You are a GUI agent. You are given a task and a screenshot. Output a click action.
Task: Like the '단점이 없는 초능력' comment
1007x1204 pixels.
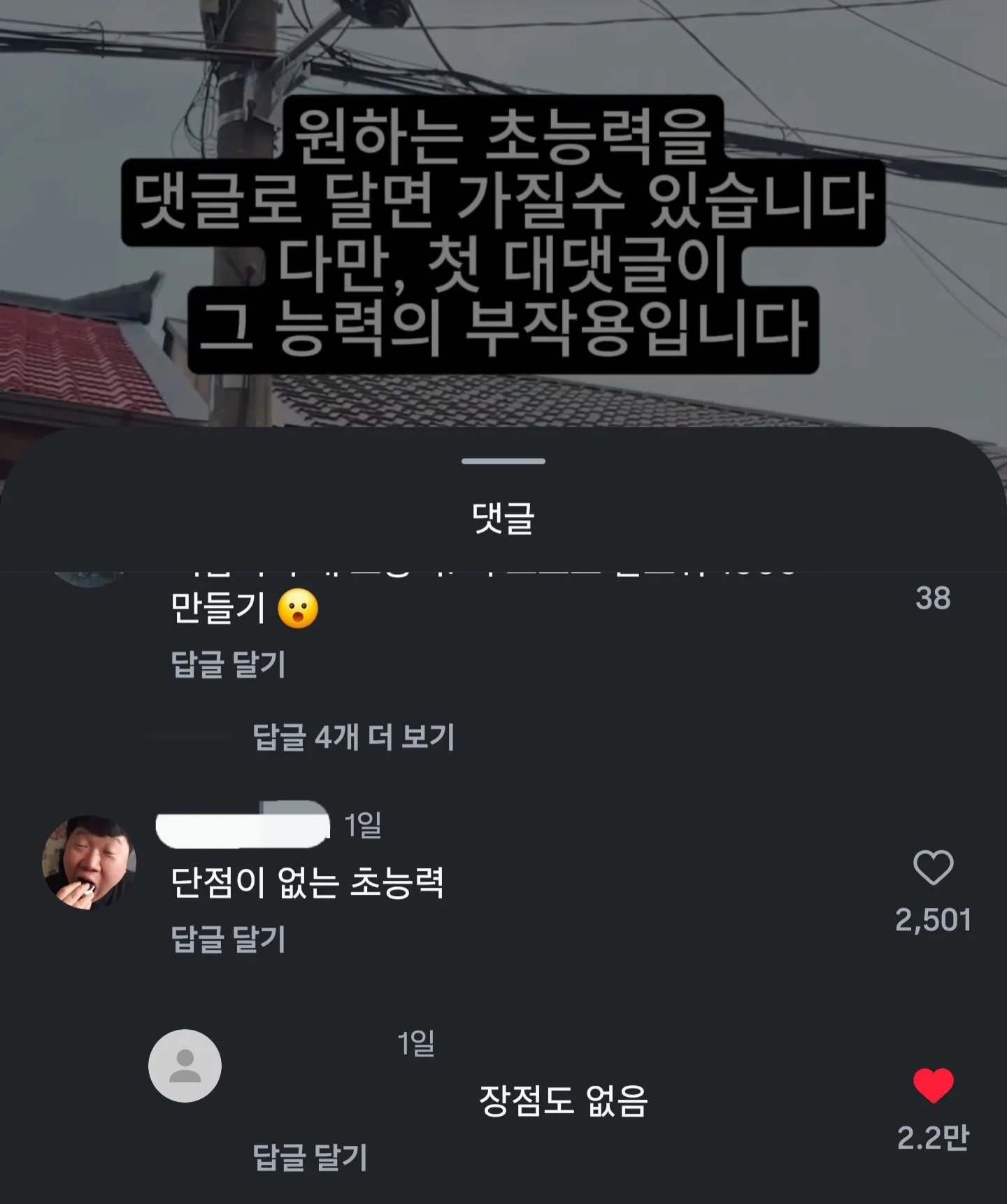coord(933,868)
